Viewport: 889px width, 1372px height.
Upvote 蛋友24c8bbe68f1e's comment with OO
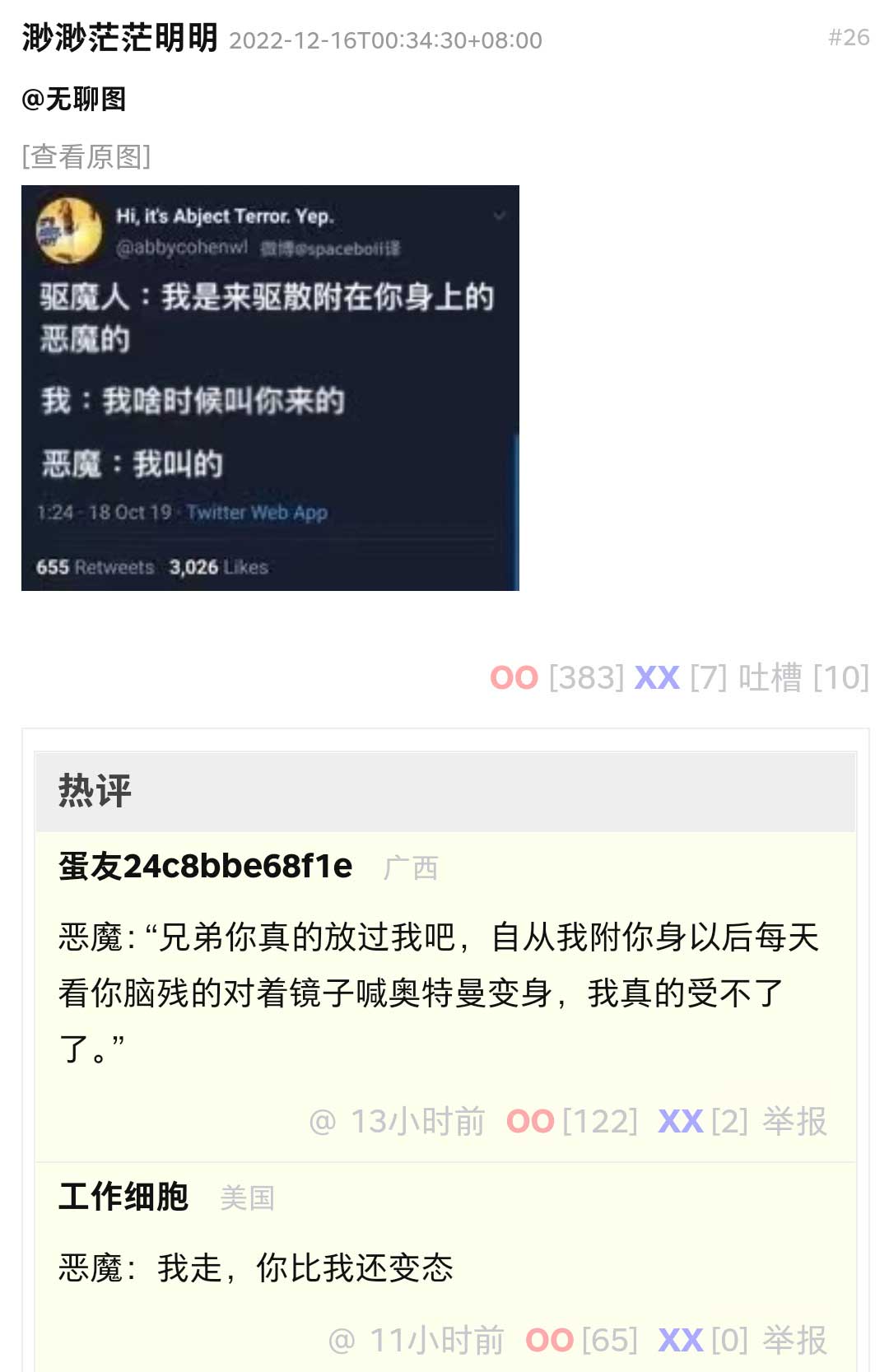point(530,1122)
